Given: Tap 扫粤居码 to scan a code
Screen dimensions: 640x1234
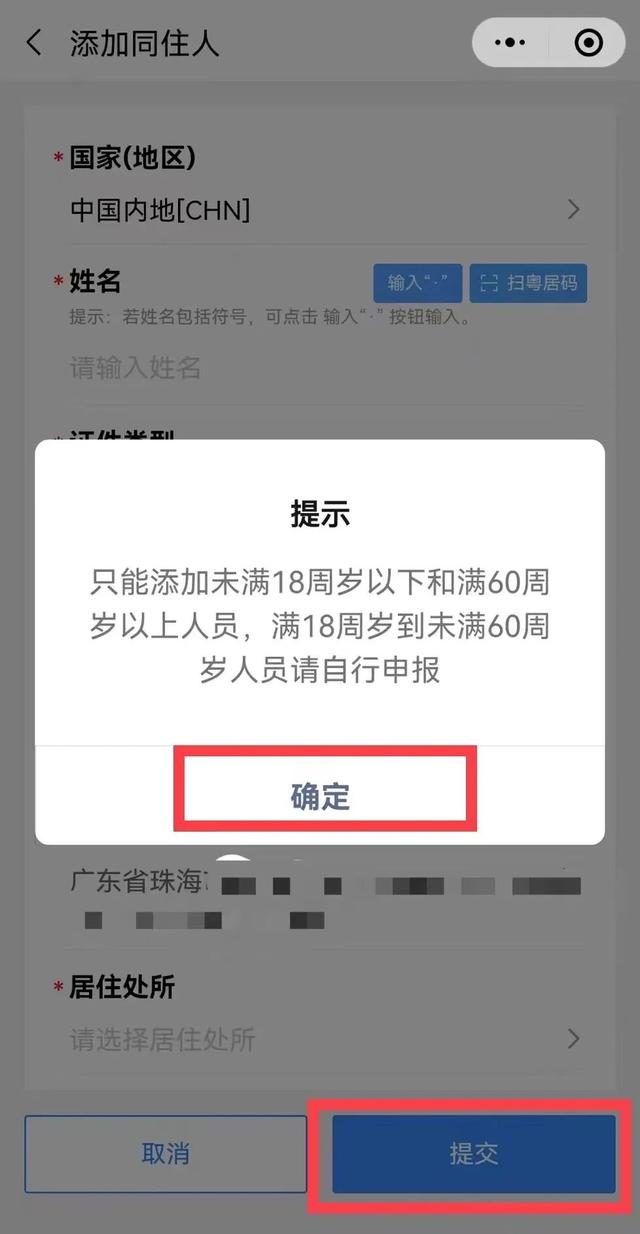Looking at the screenshot, I should pos(528,283).
